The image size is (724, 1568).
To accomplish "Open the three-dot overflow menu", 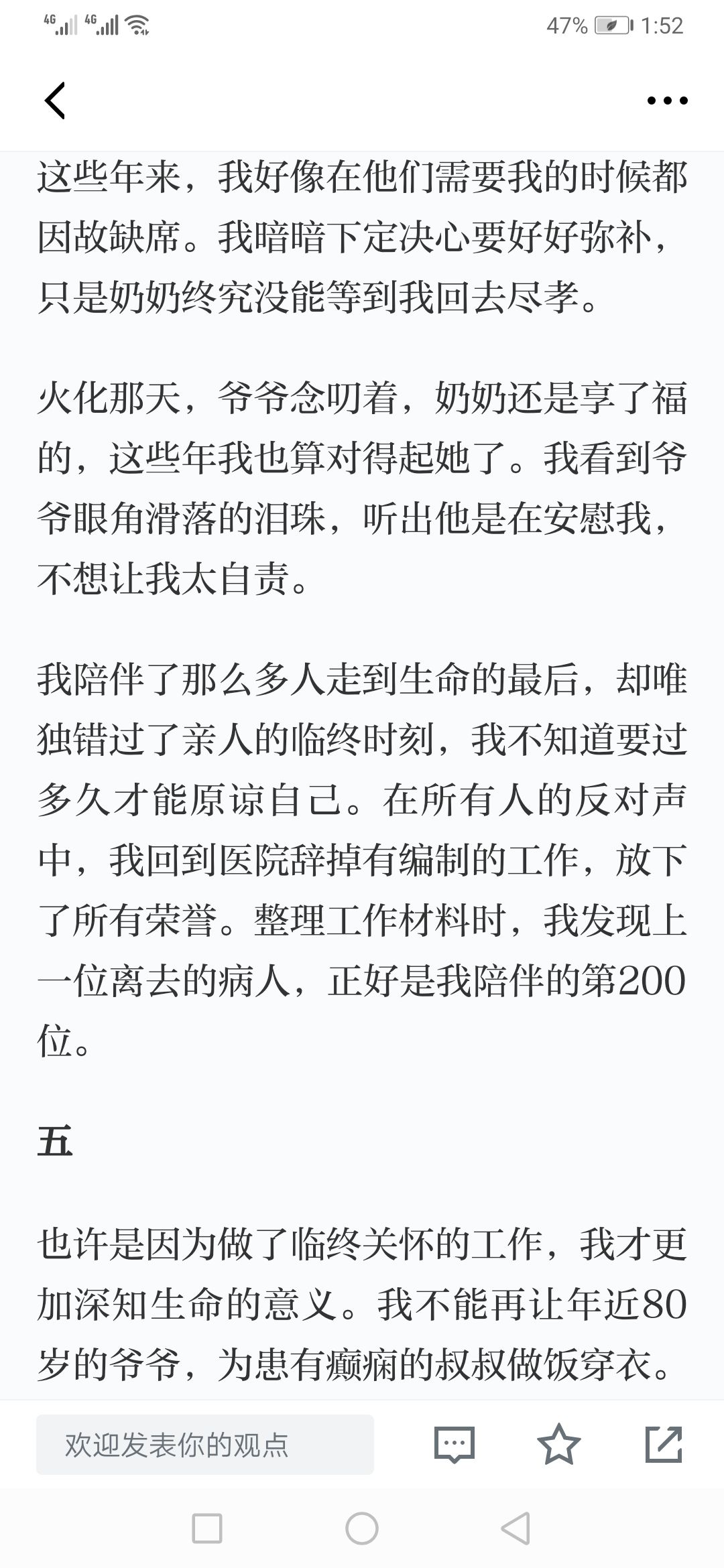I will tap(667, 101).
